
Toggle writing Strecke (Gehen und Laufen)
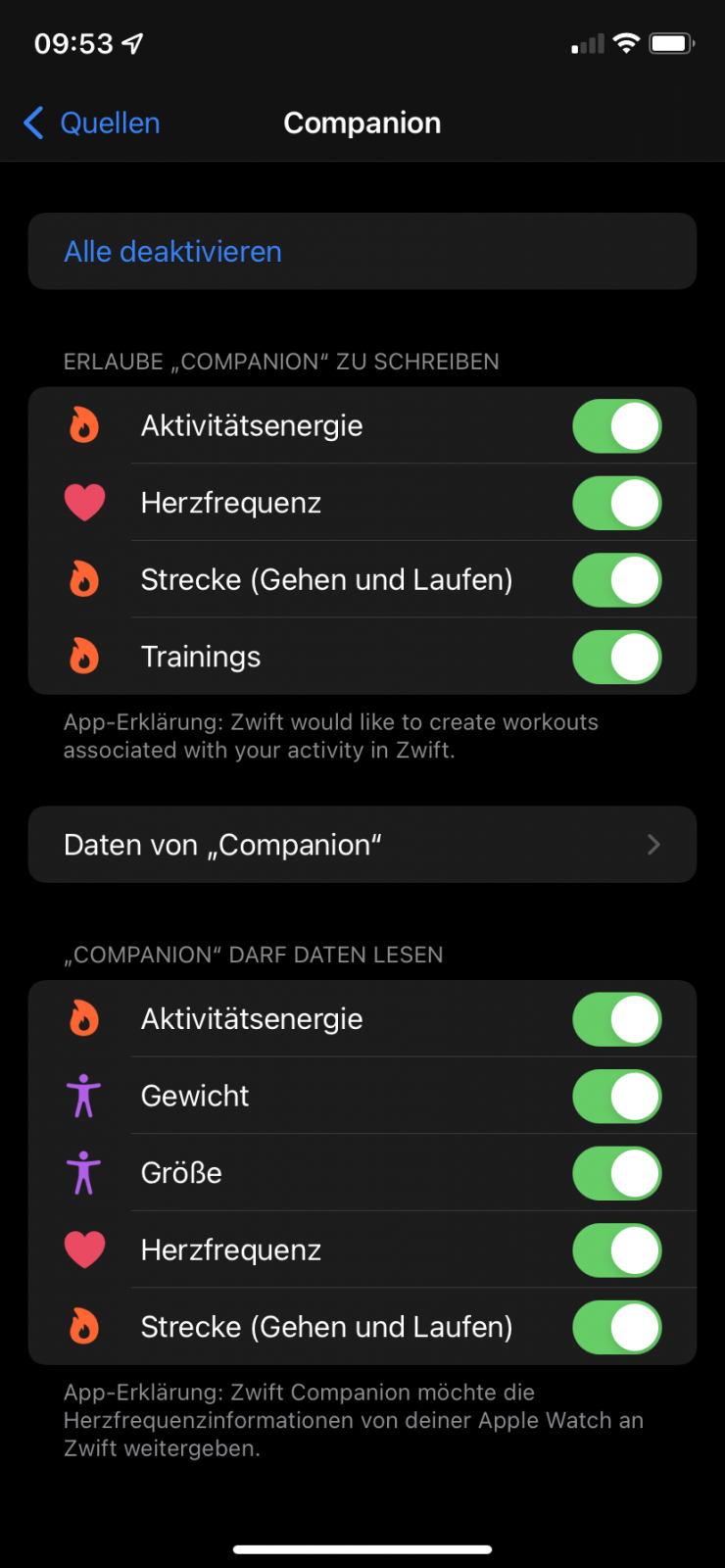[x=616, y=580]
